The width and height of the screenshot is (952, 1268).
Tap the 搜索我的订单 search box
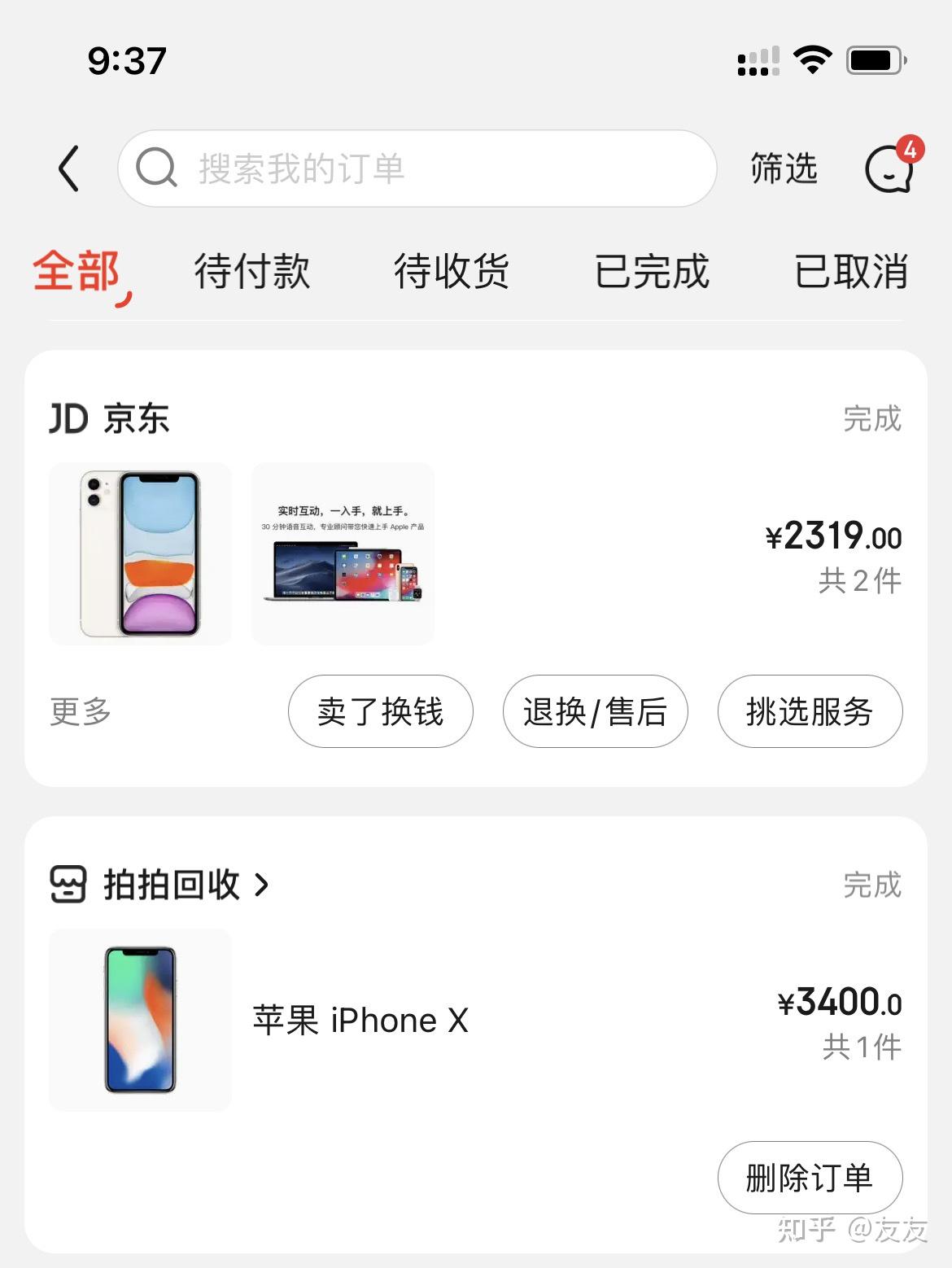tap(417, 168)
